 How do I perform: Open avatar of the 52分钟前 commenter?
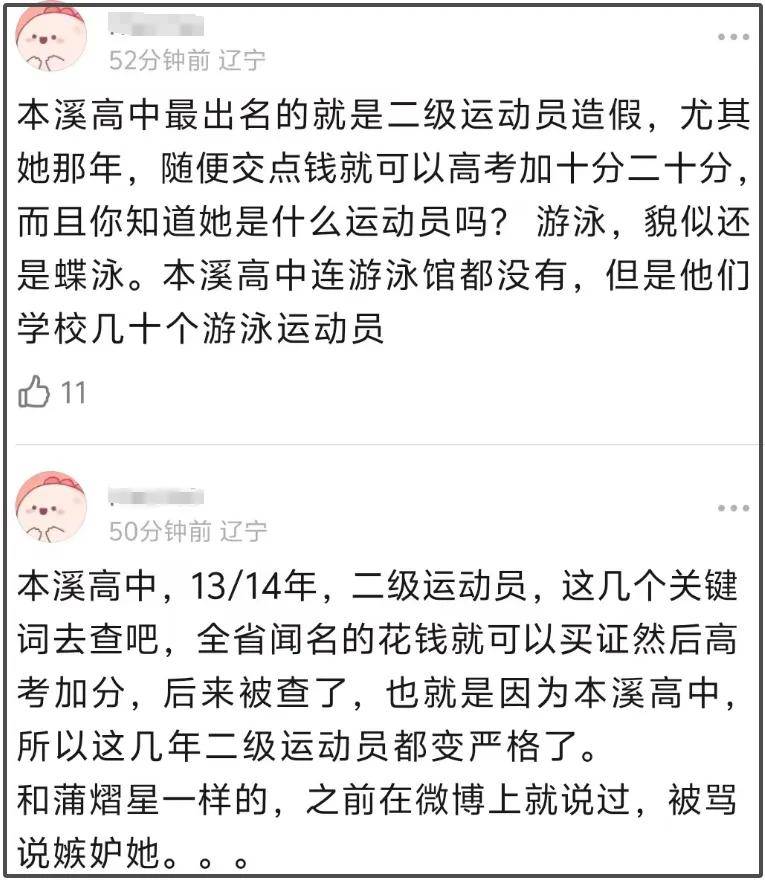52,38
